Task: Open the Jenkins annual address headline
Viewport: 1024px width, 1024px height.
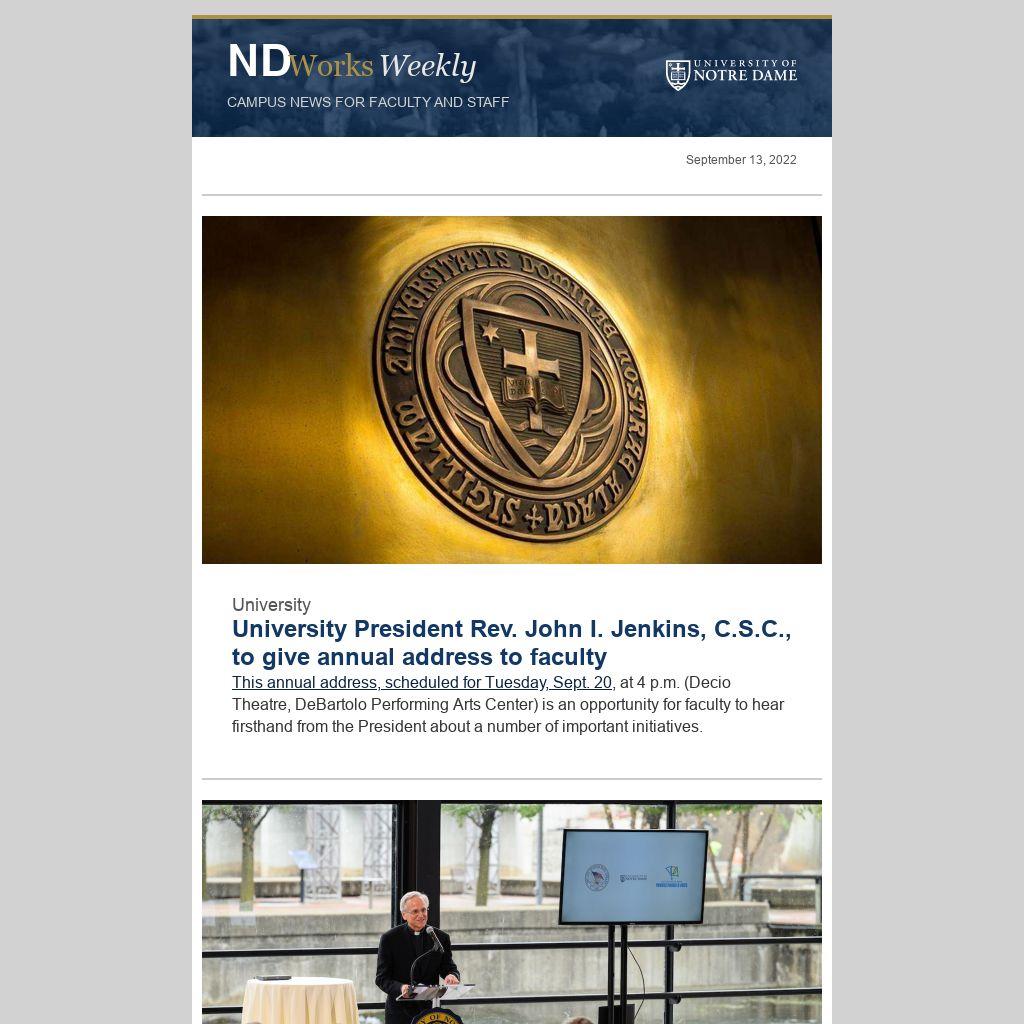Action: click(511, 643)
